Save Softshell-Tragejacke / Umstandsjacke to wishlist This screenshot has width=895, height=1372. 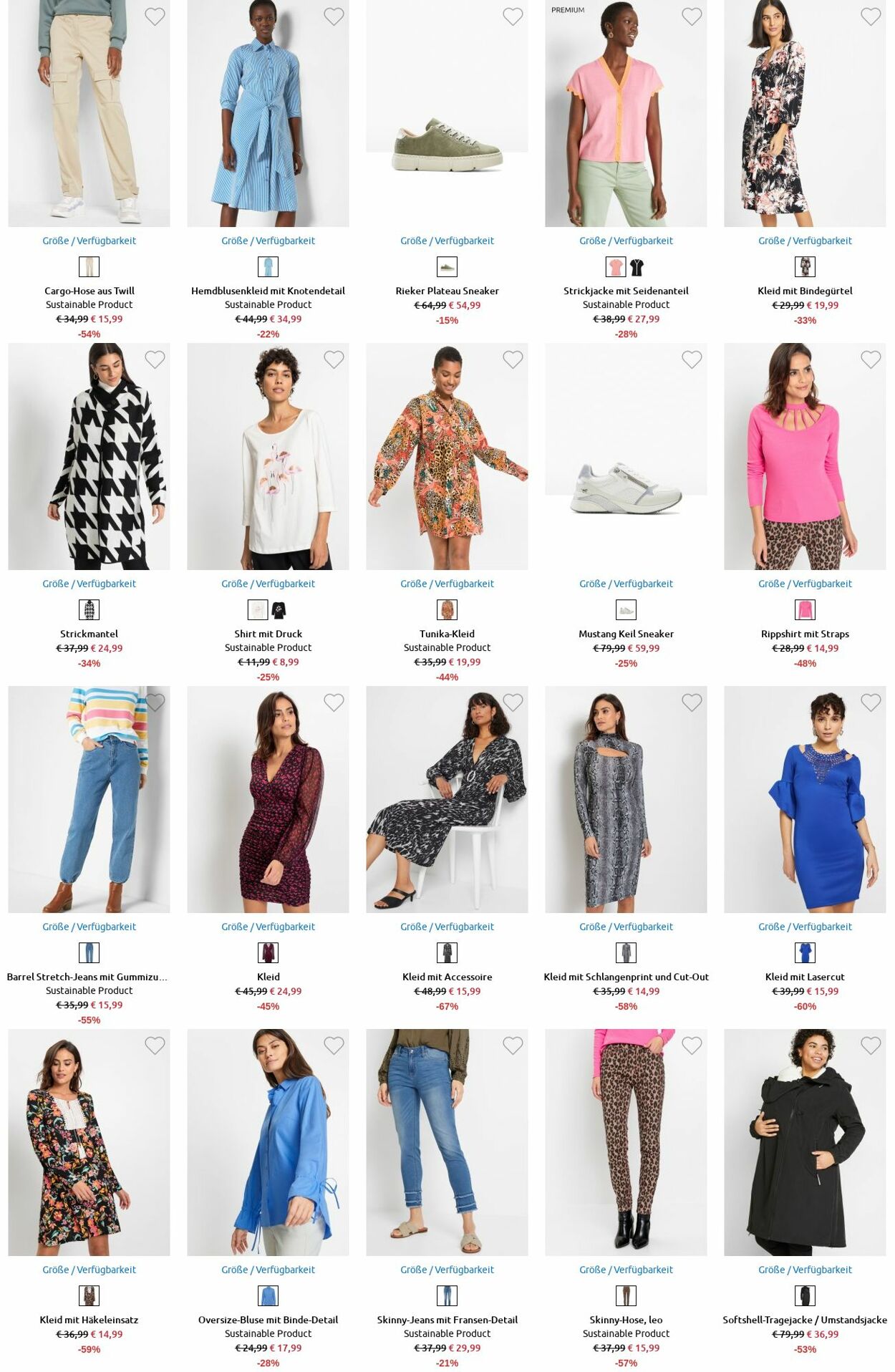pos(871,1045)
